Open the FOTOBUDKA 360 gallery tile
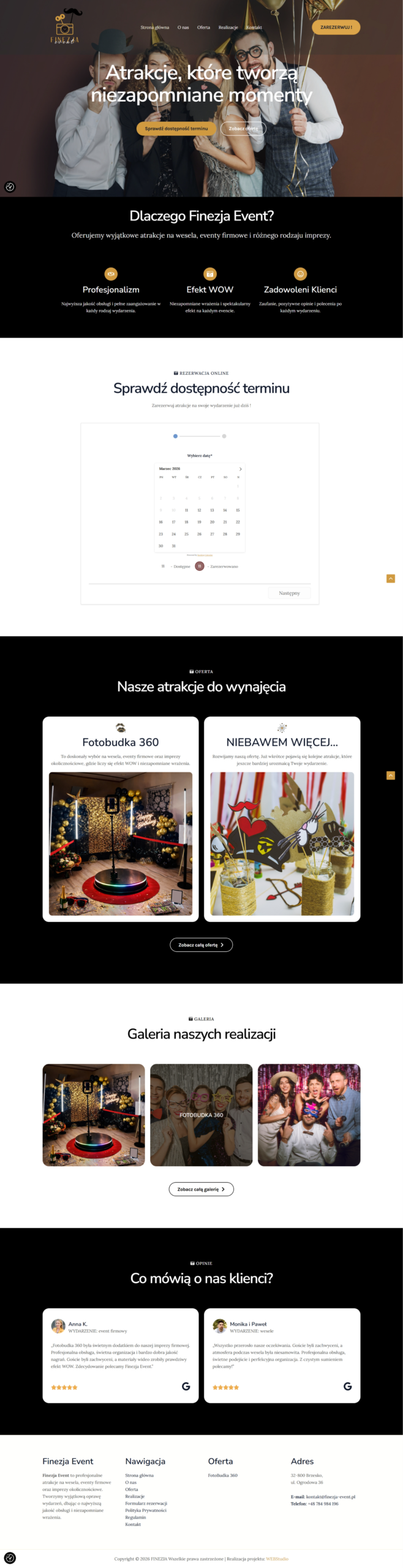Screen dimensions: 403x1568 tap(201, 1115)
